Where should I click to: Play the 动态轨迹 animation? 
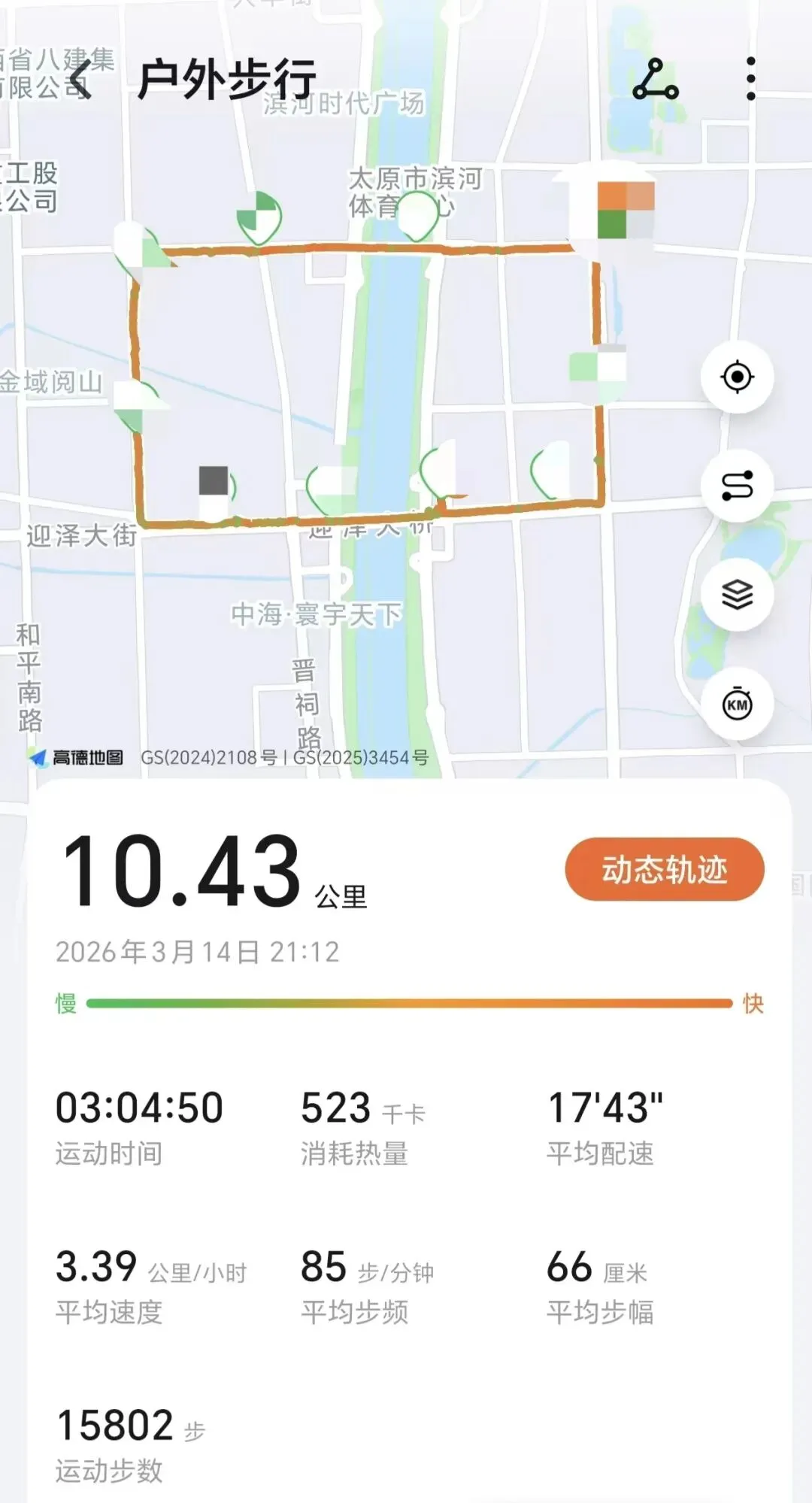click(665, 869)
